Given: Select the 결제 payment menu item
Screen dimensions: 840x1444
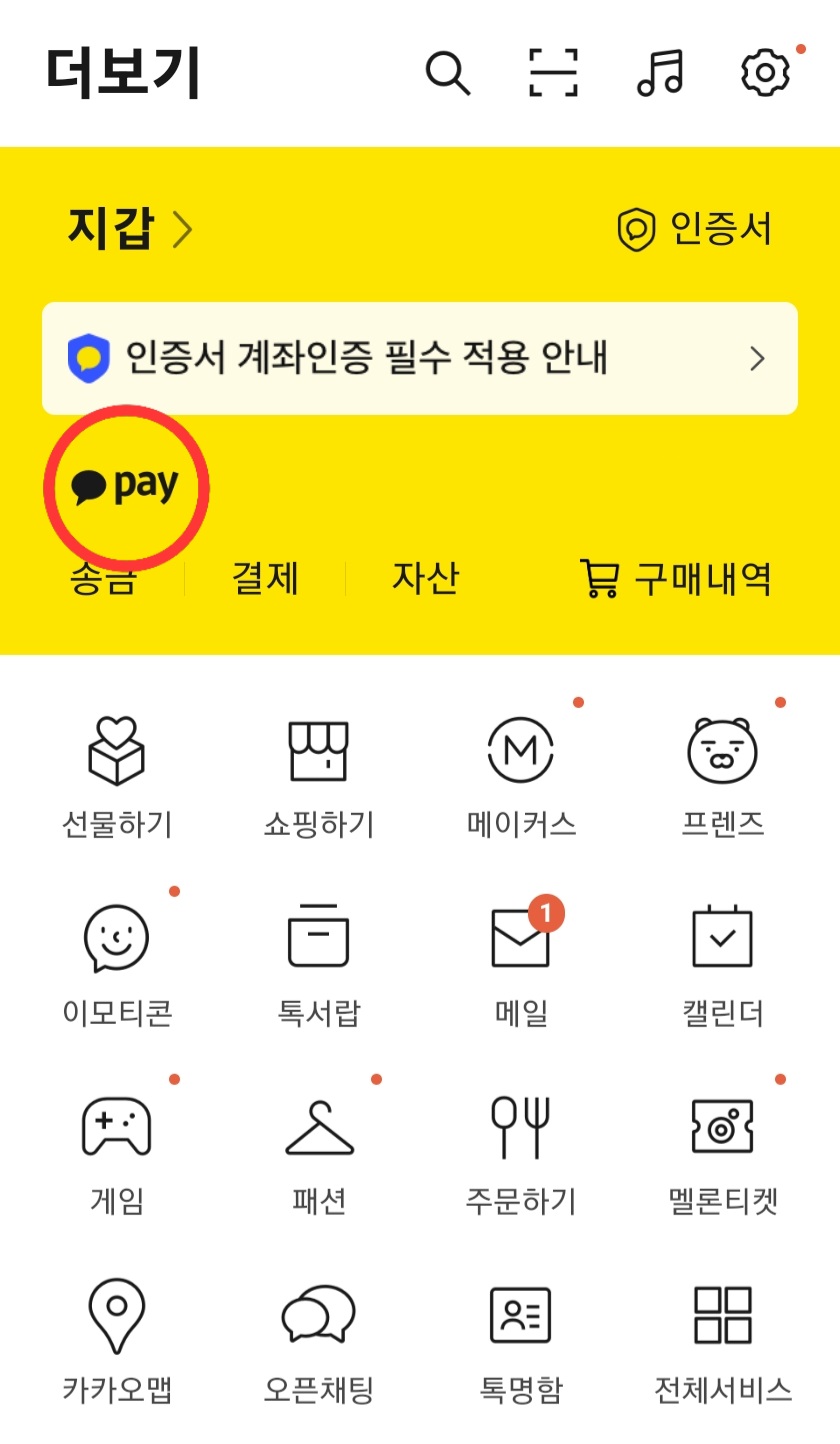Looking at the screenshot, I should (x=262, y=578).
